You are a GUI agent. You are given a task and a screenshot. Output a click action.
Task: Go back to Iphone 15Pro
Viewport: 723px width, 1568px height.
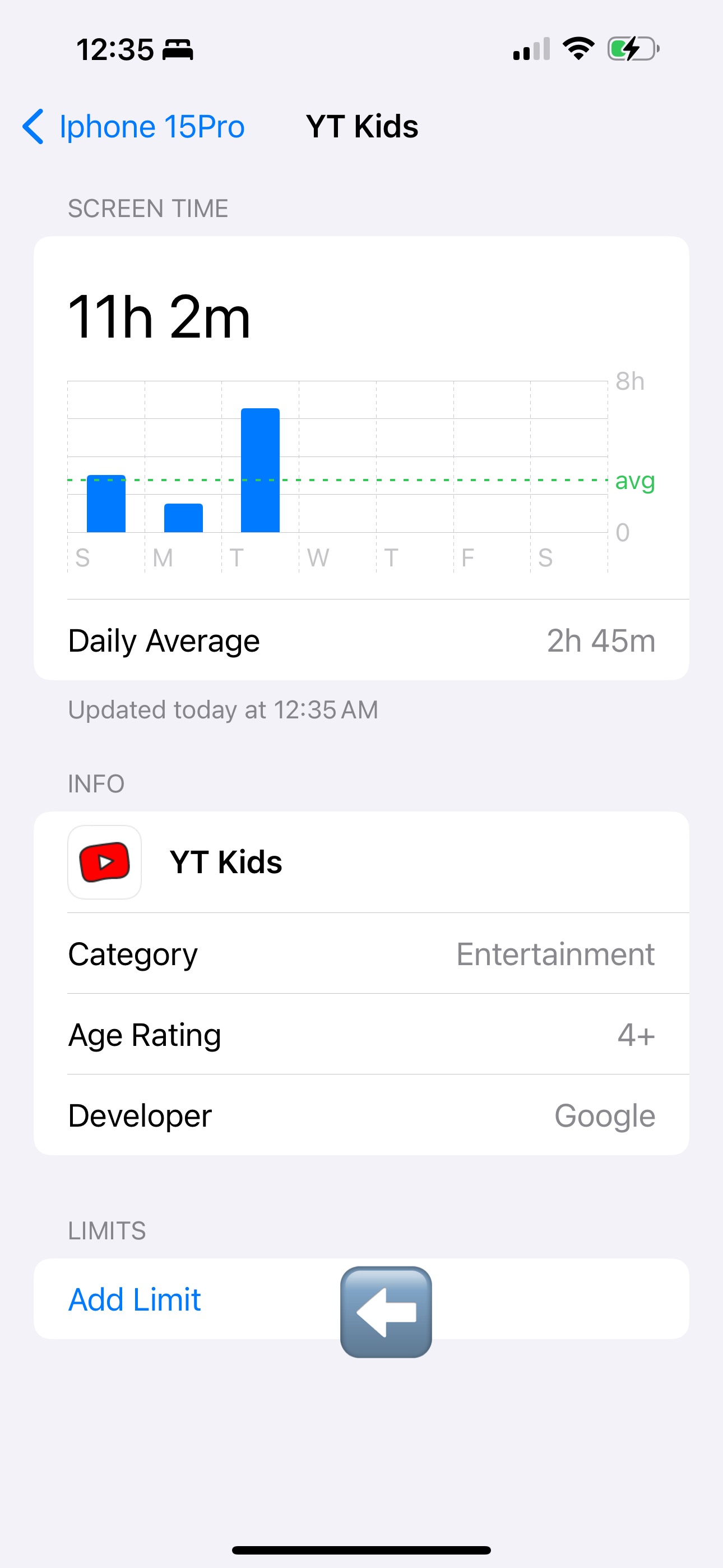[x=134, y=127]
